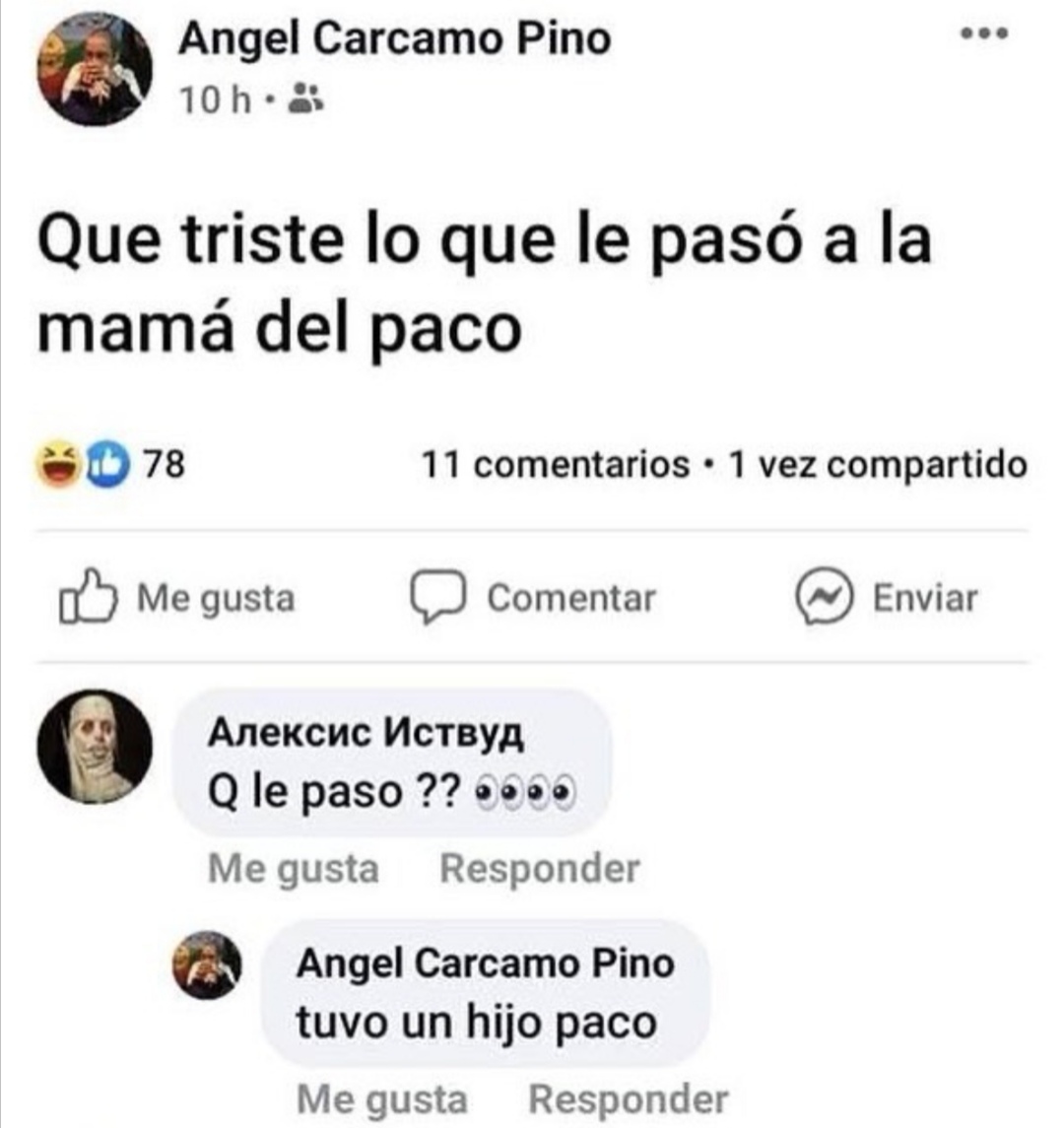Open the 11 comentarios list
1064x1128 pixels.
[x=555, y=463]
